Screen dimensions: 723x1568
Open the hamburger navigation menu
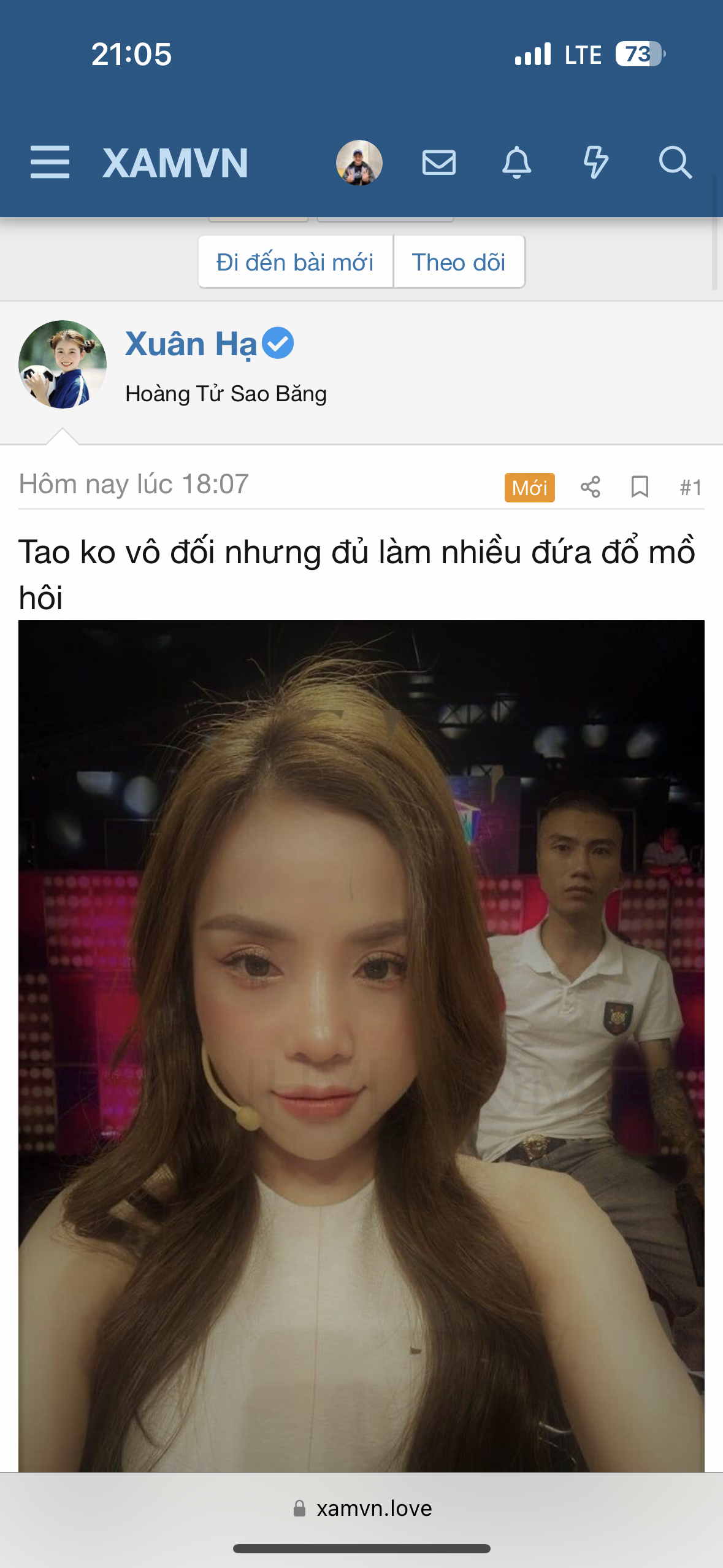pos(50,163)
